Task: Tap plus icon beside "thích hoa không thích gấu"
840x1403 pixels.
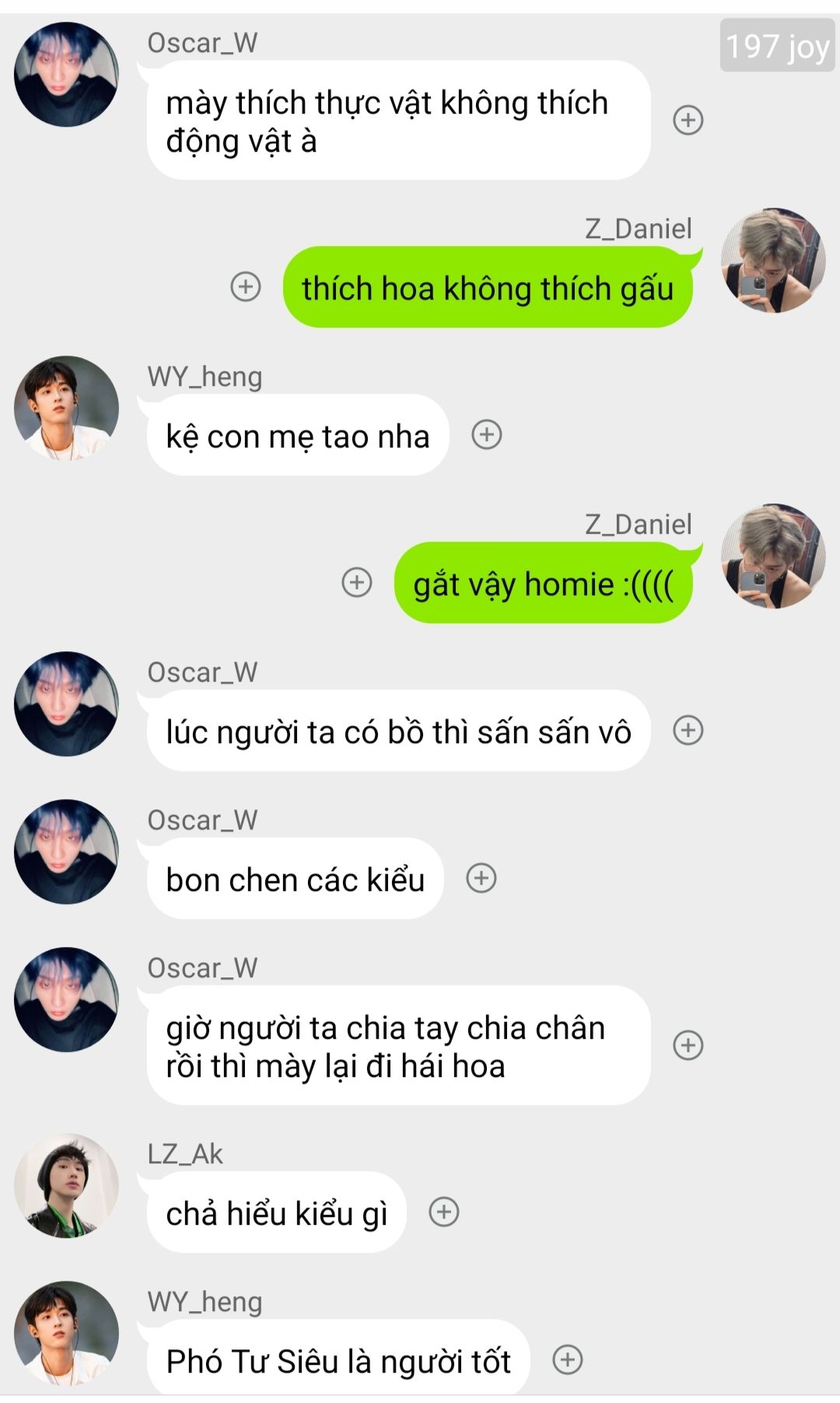Action: 246,286
